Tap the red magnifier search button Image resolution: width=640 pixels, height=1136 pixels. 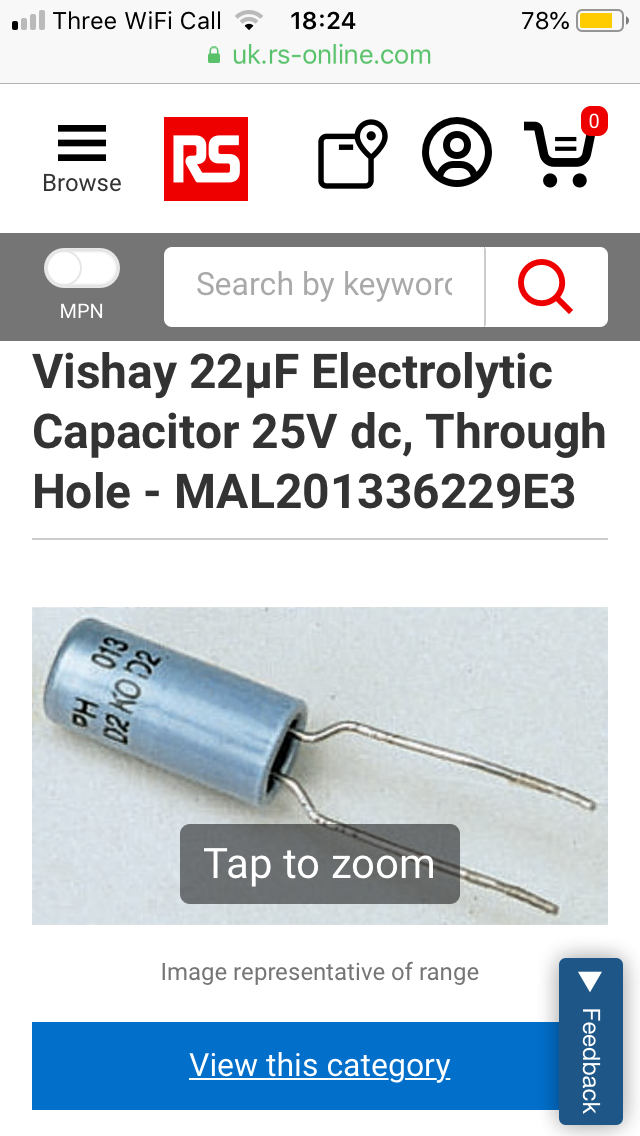click(x=546, y=286)
